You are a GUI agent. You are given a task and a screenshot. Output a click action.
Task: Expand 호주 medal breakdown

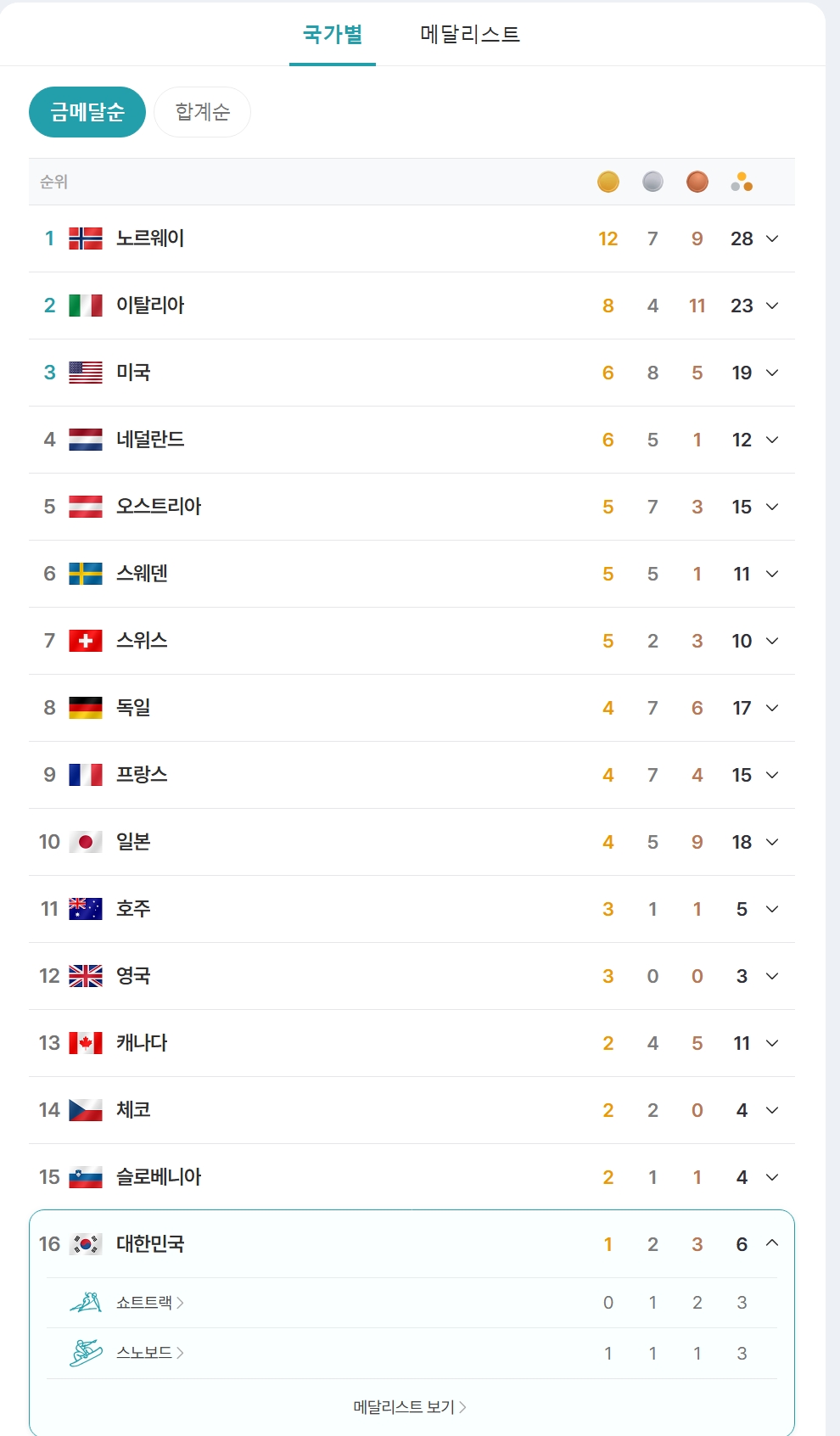coord(771,909)
